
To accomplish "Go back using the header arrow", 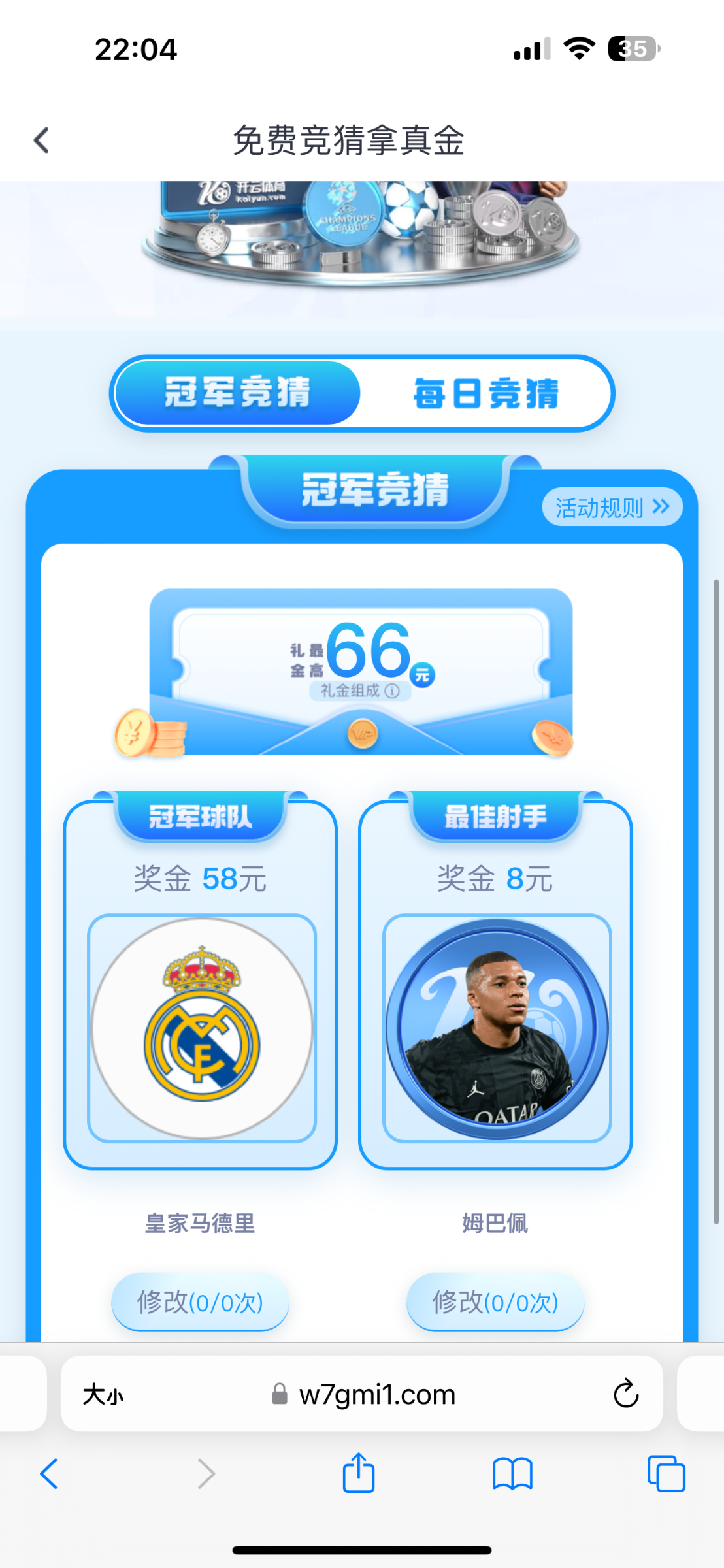I will coord(41,140).
